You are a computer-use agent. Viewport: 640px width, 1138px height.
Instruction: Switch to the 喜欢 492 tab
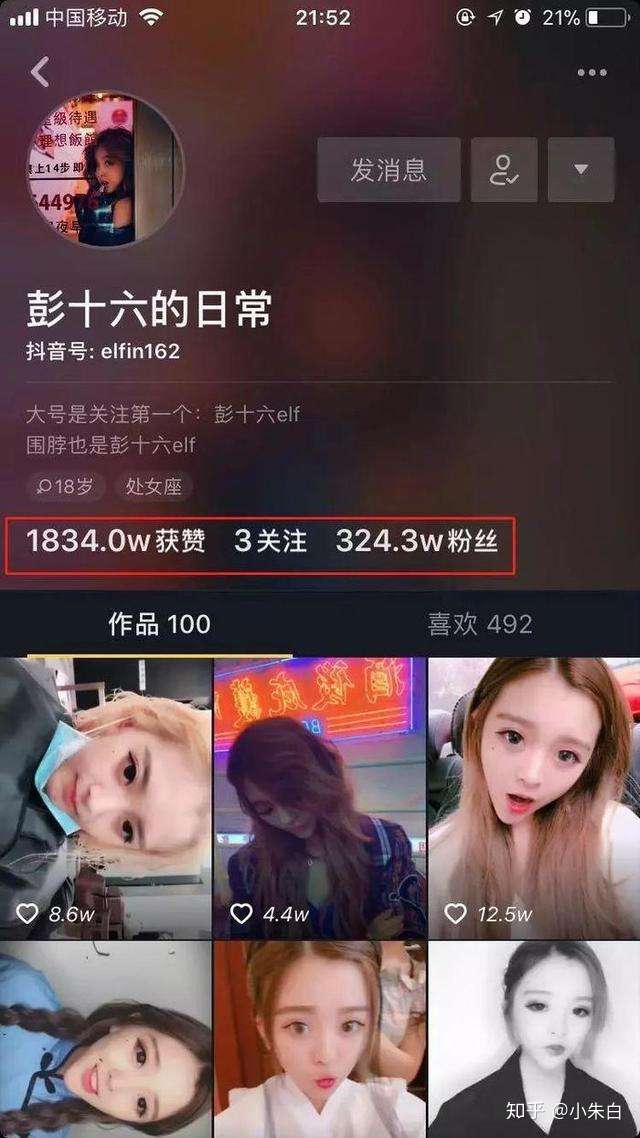480,625
